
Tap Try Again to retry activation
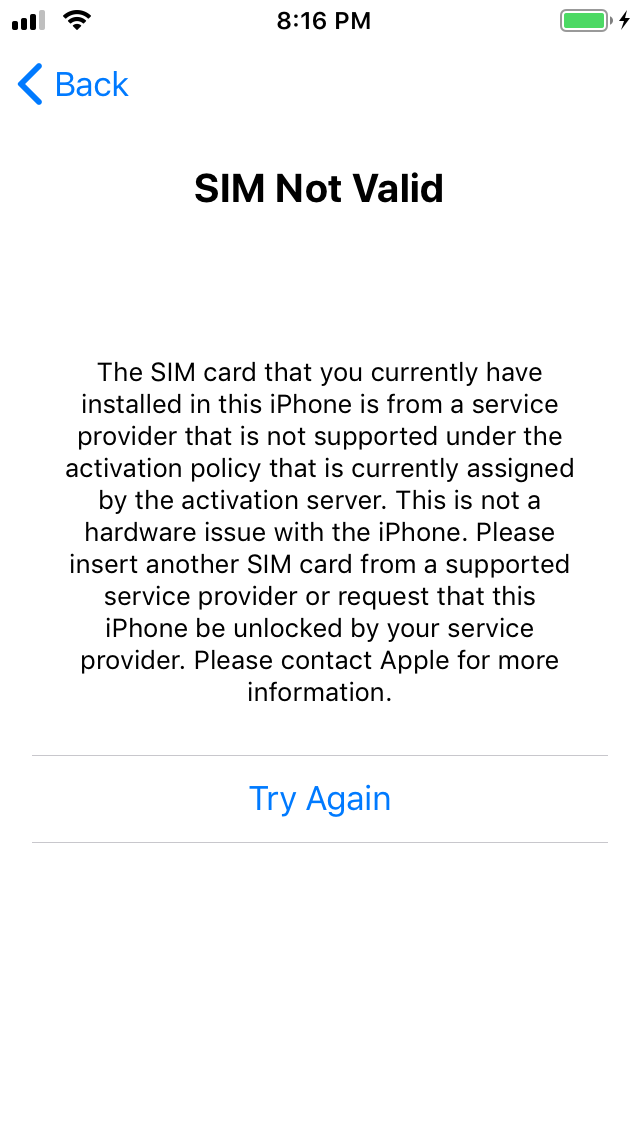pos(320,799)
